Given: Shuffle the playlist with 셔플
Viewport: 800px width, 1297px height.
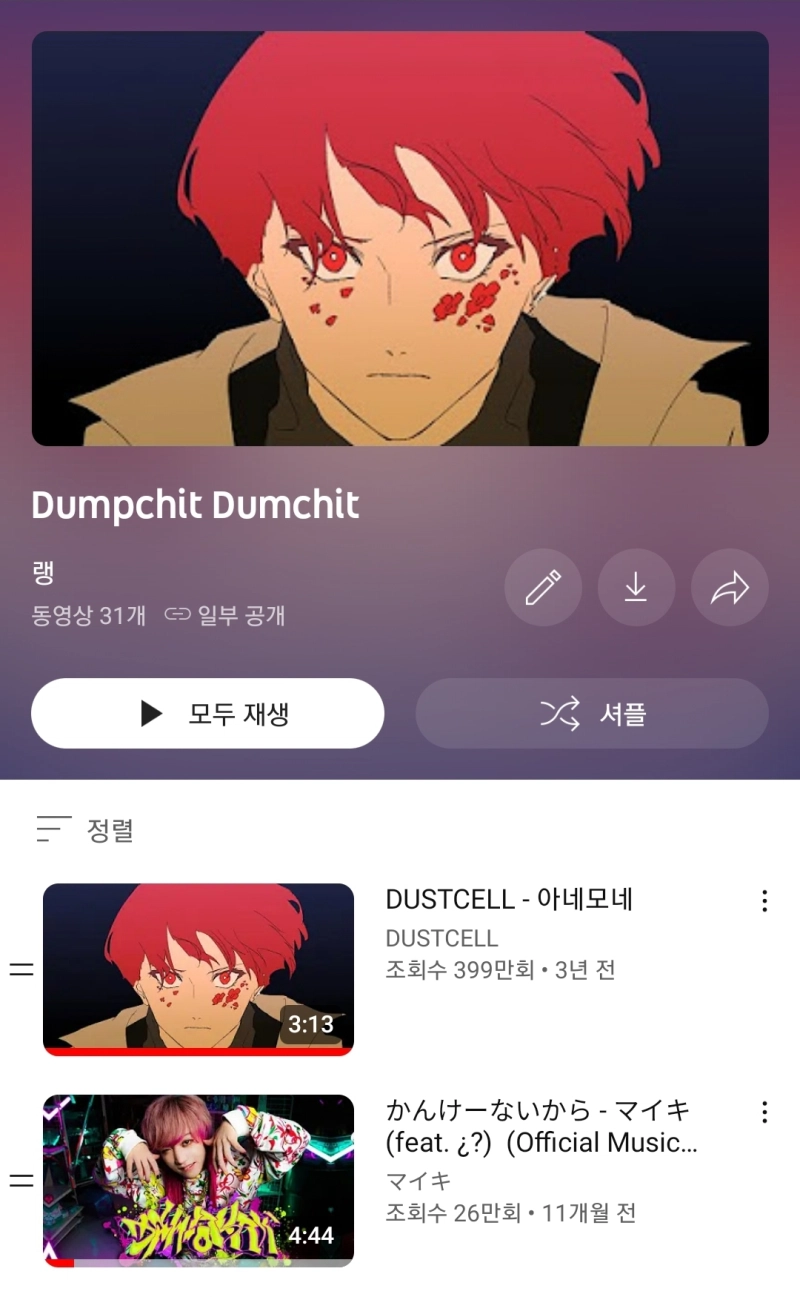Looking at the screenshot, I should point(592,713).
